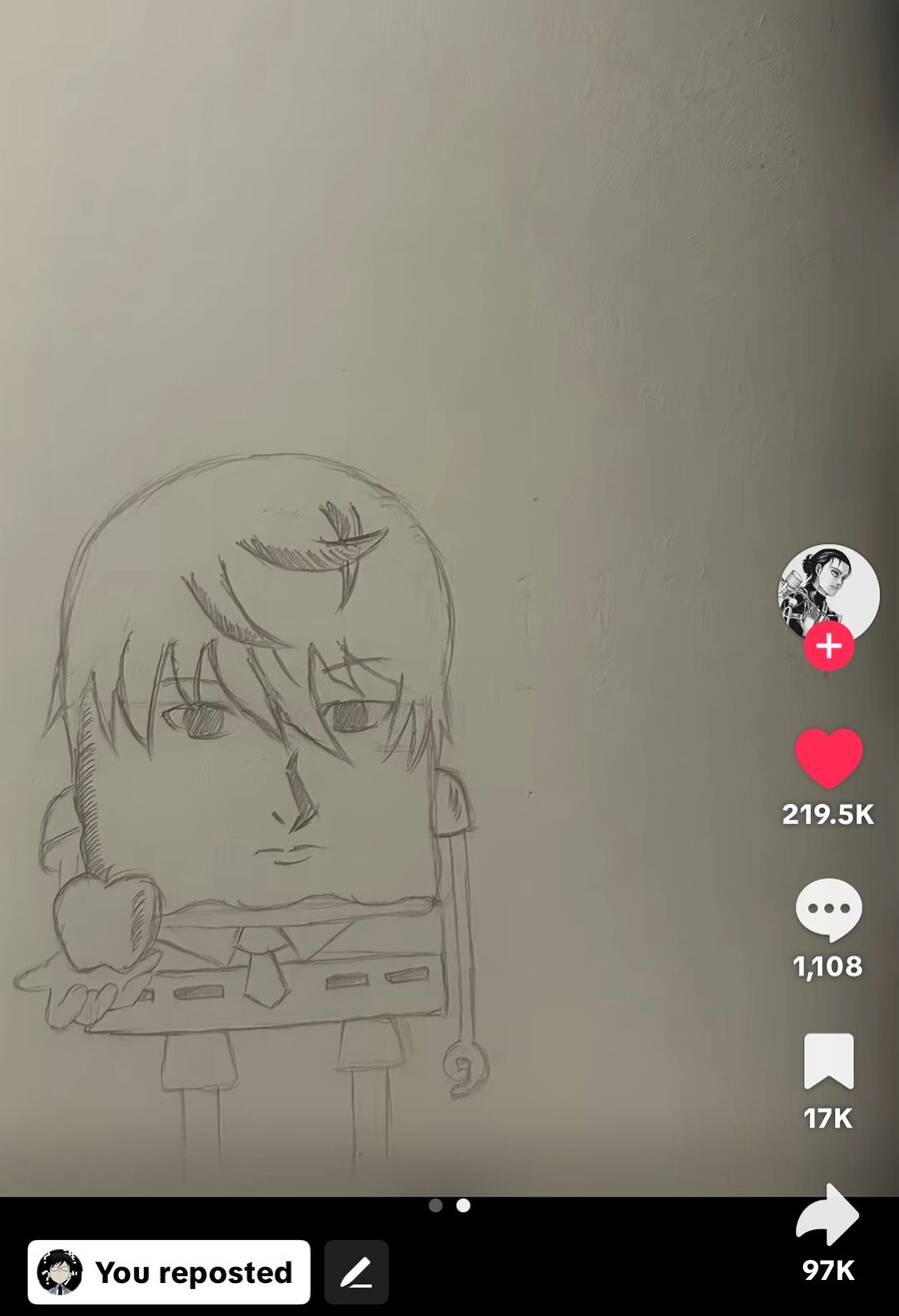Bookmark this post to favorites
The width and height of the screenshot is (899, 1316).
[828, 1061]
